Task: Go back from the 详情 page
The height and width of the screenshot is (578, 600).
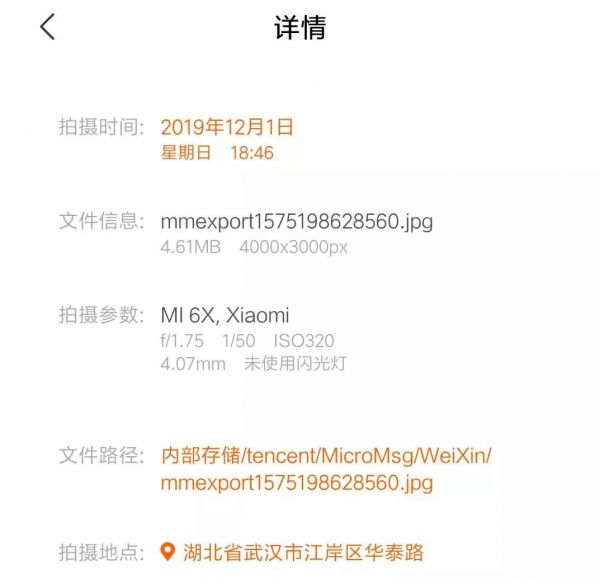Action: 48,27
